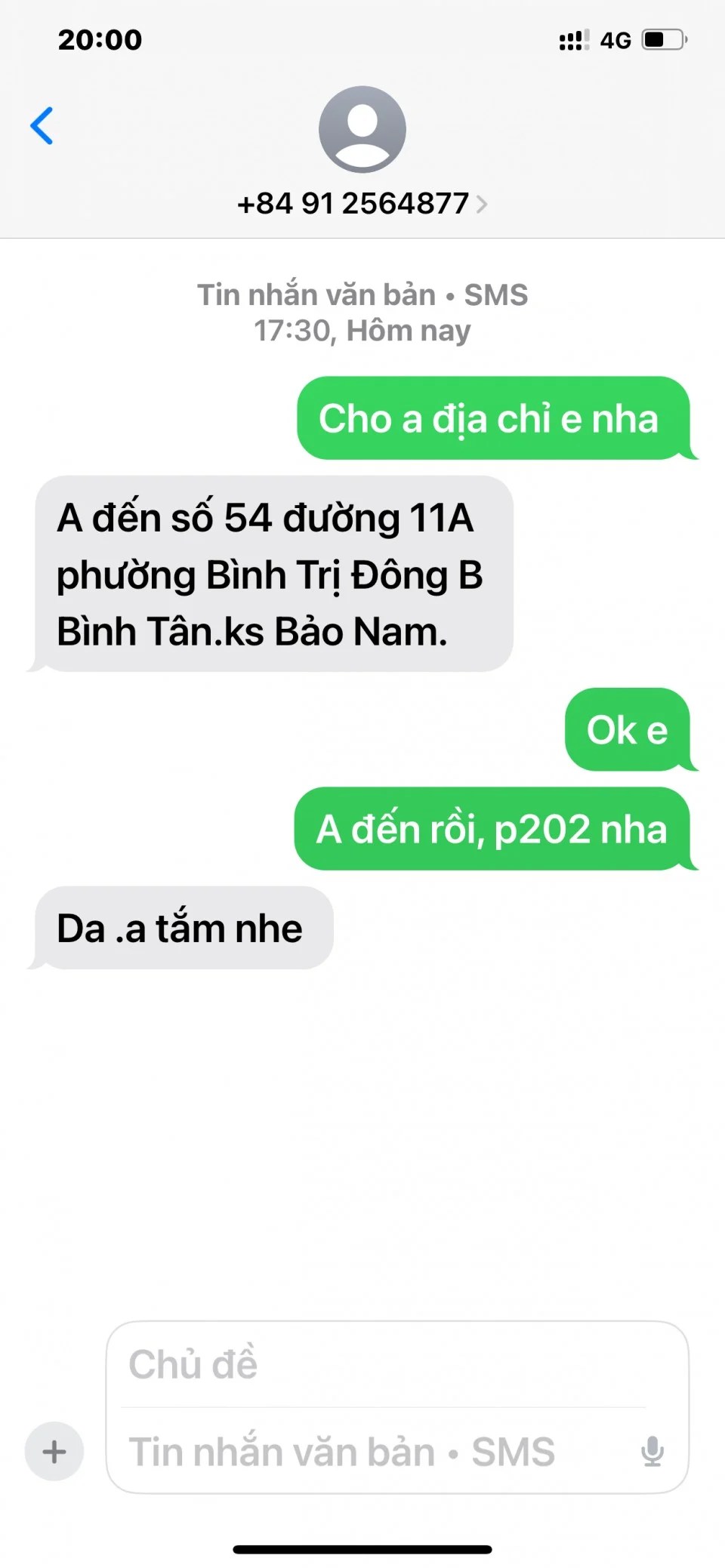Open the plus attachments menu
Viewport: 725px width, 1568px height.
(x=54, y=1451)
